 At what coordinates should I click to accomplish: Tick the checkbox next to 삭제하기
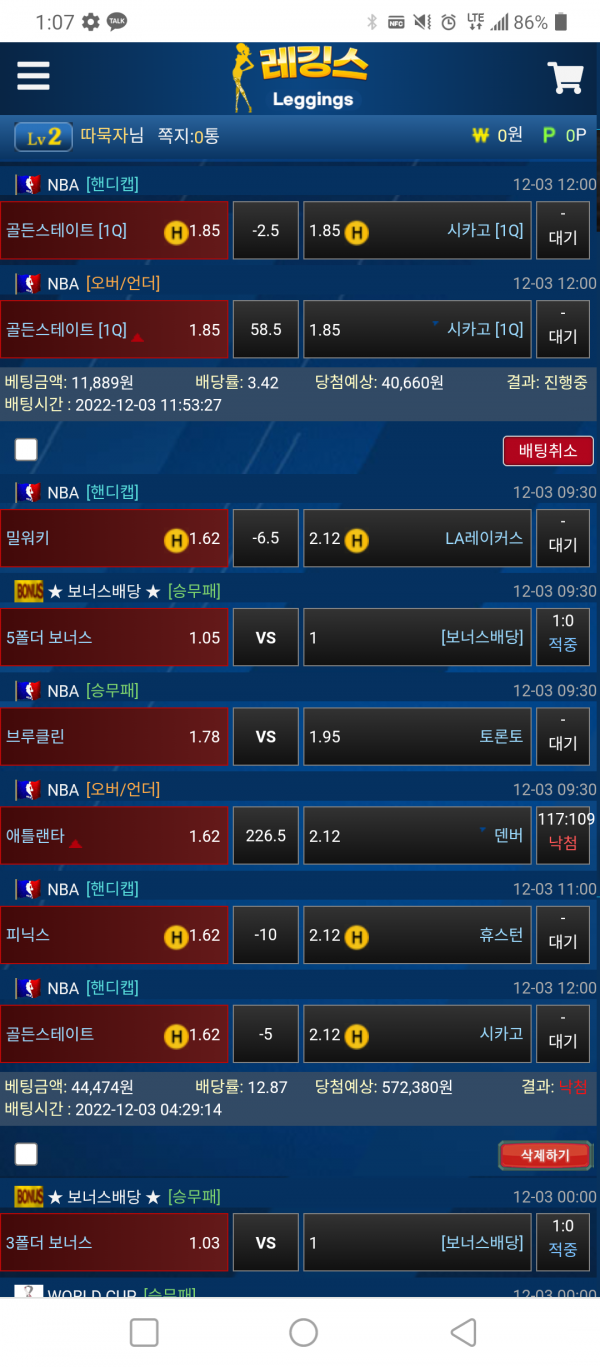click(26, 1155)
